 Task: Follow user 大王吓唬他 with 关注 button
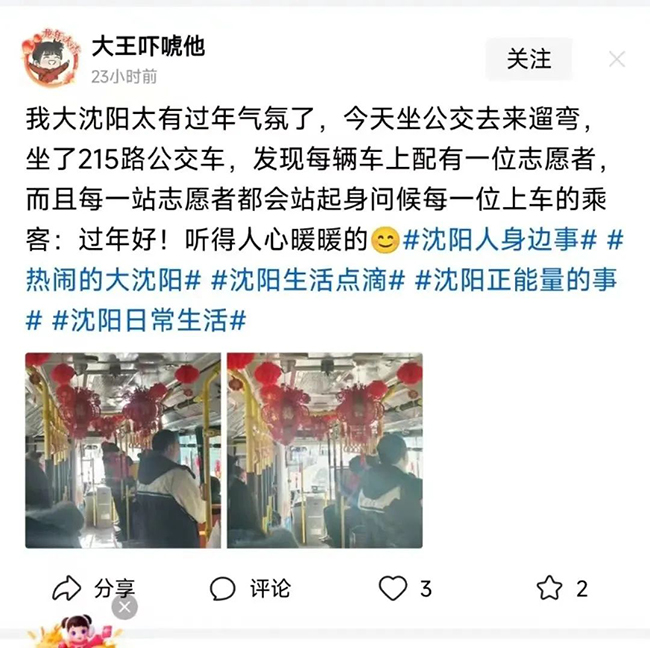(529, 59)
